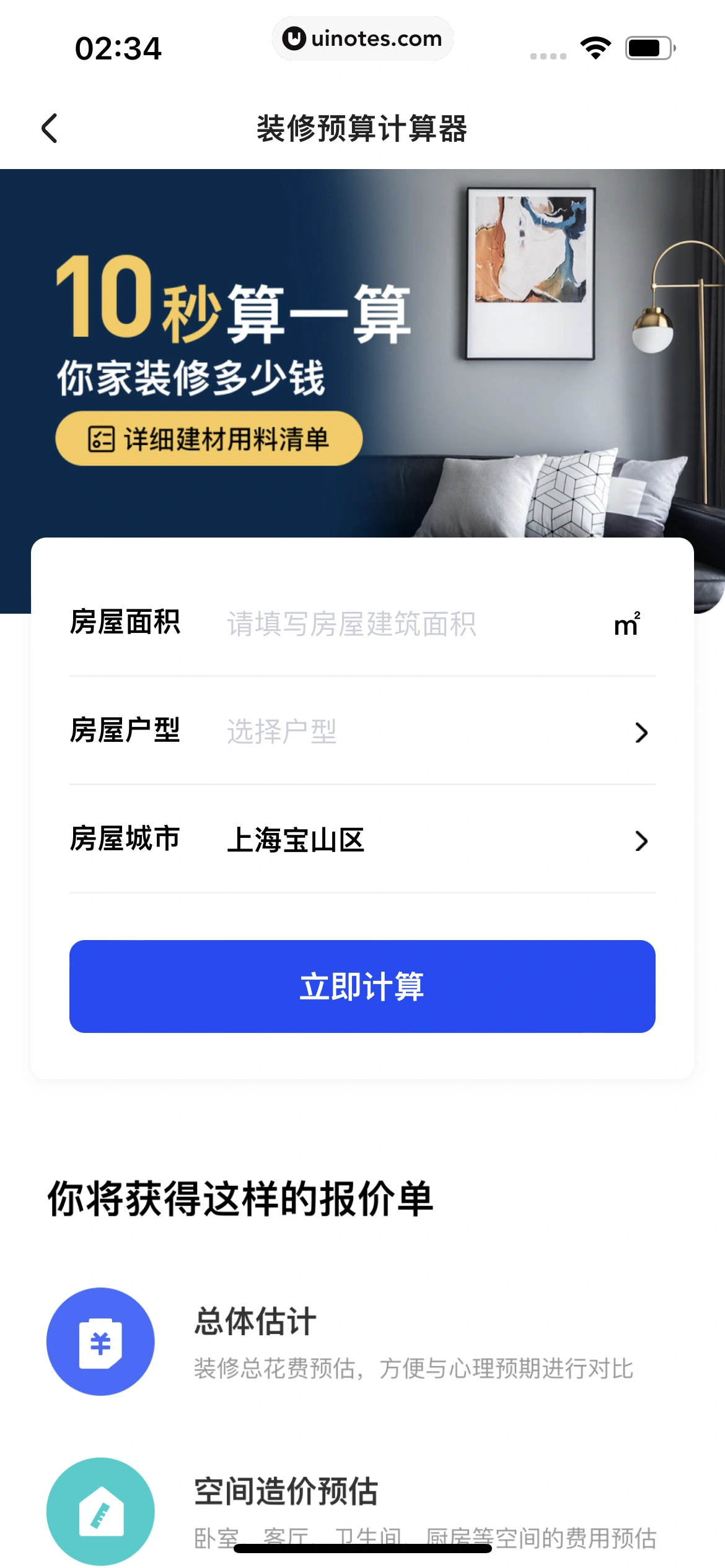Viewport: 725px width, 1568px height.
Task: Tap the teal 空间造价预估 house icon
Action: pyautogui.click(x=100, y=1511)
